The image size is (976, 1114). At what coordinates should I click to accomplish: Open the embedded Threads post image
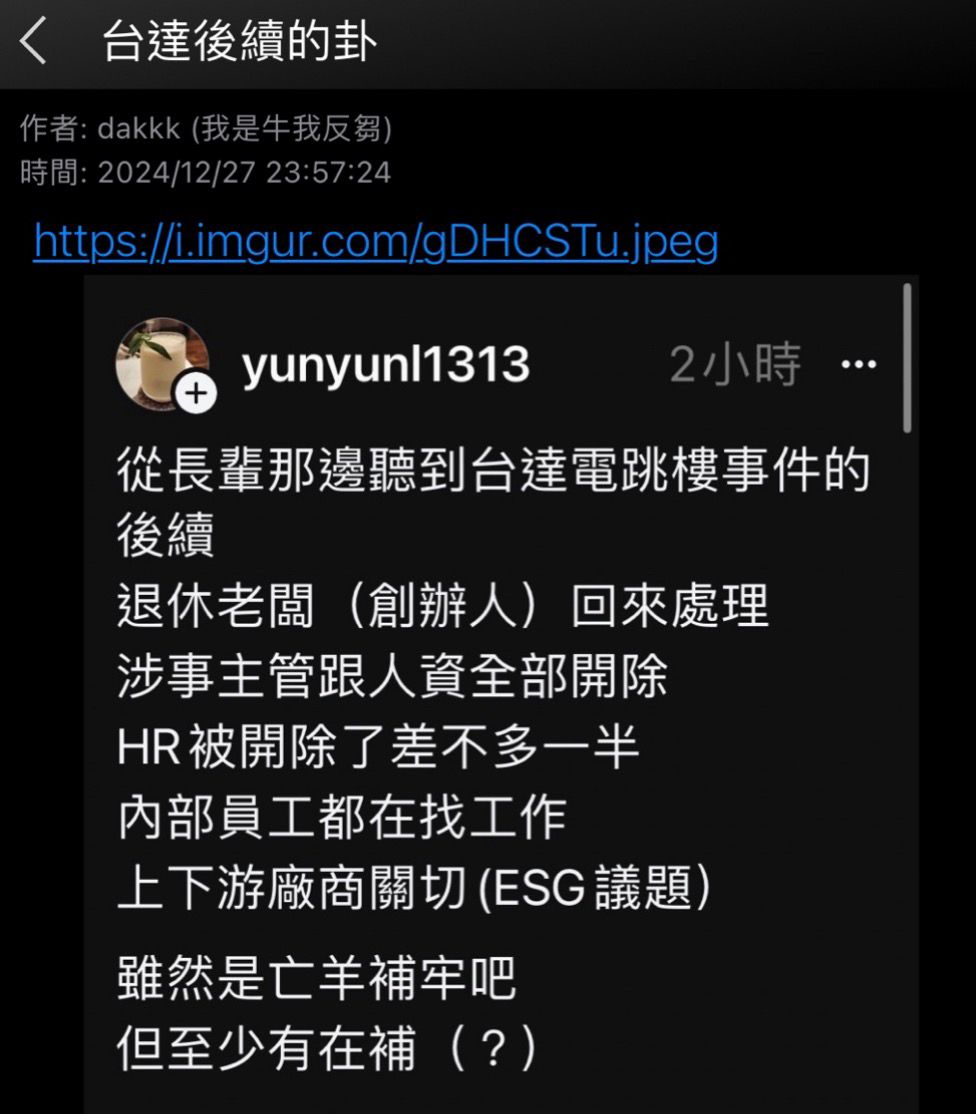coord(500,690)
